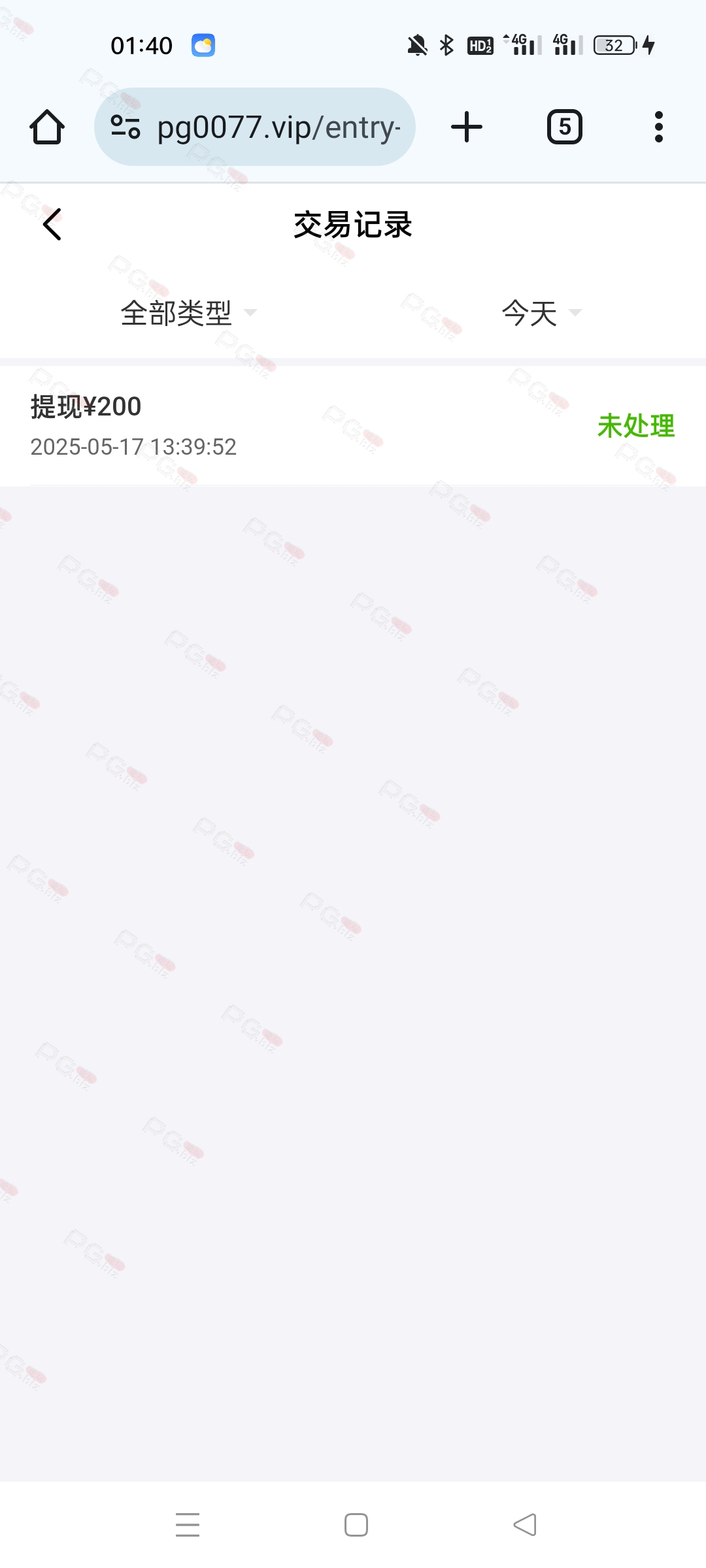Tap the system back triangle button
The image size is (706, 1568).
(x=525, y=1524)
